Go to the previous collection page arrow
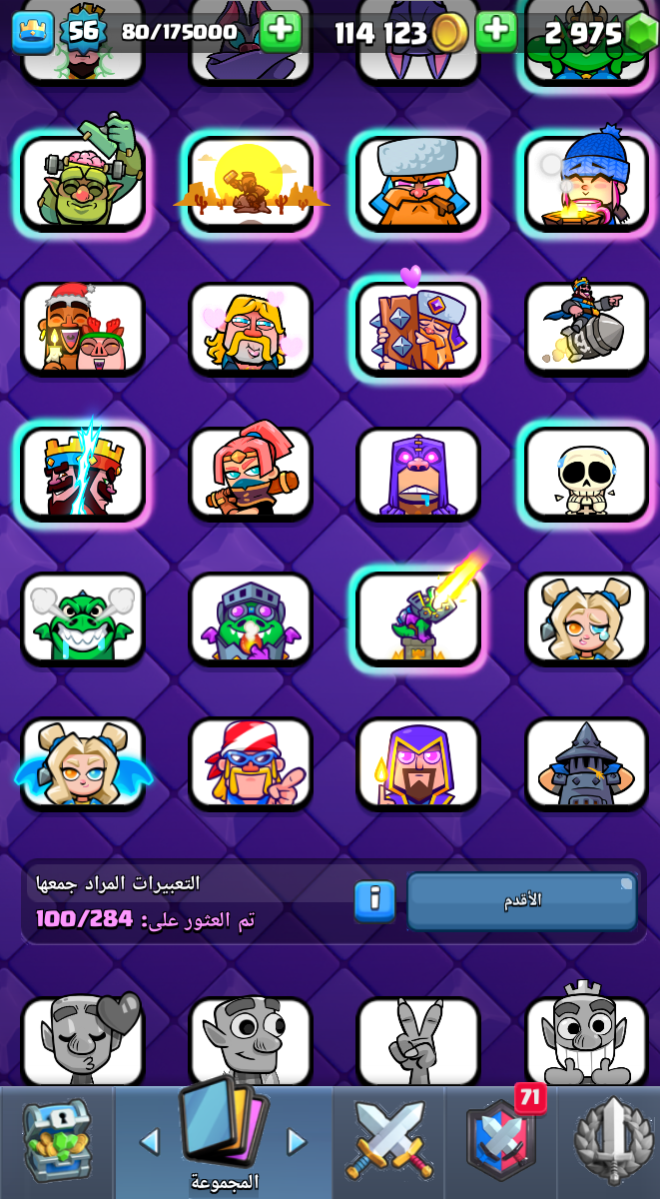The width and height of the screenshot is (660, 1199). point(150,1142)
